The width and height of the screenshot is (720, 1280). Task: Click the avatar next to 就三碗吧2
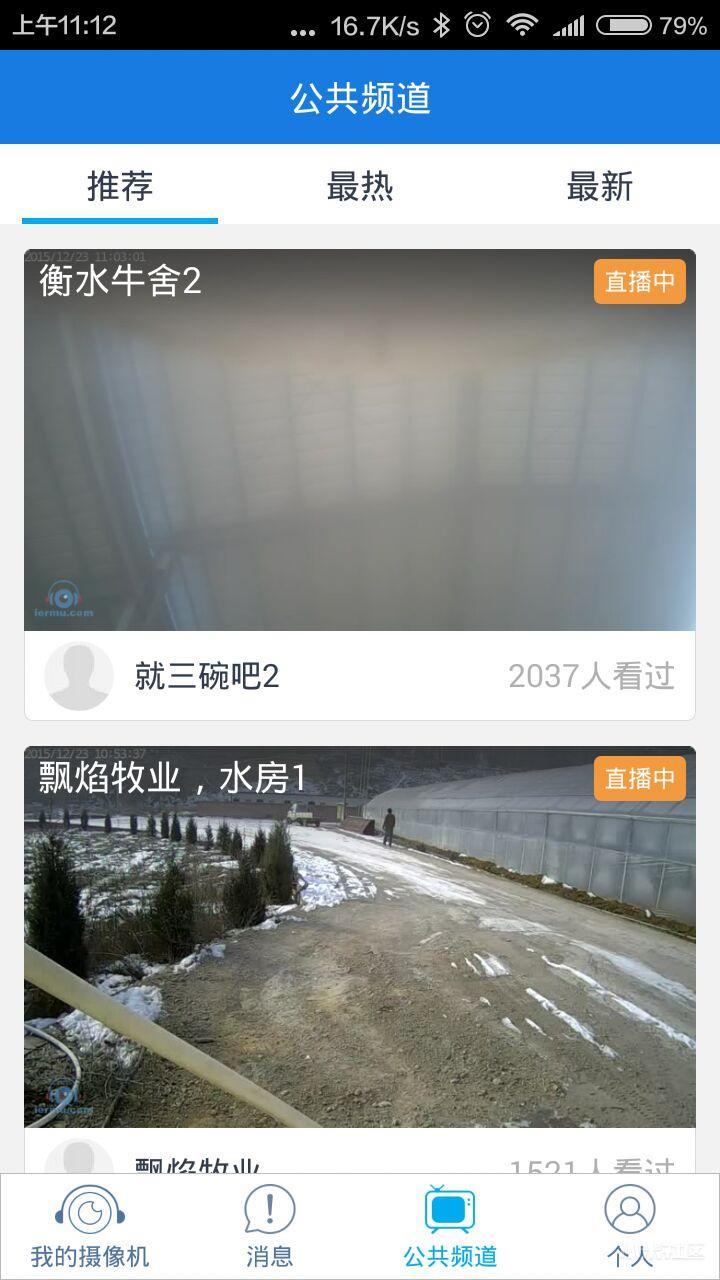click(78, 676)
